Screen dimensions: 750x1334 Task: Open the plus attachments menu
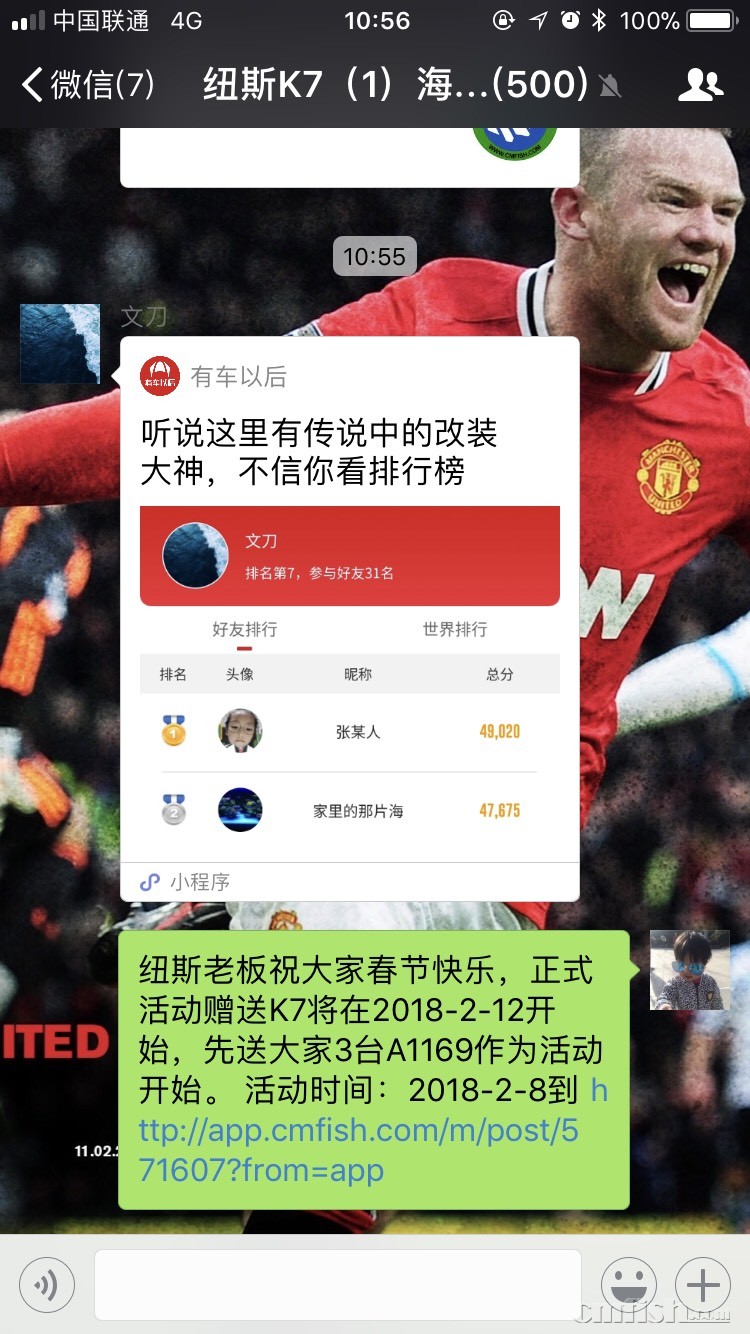click(x=702, y=1284)
